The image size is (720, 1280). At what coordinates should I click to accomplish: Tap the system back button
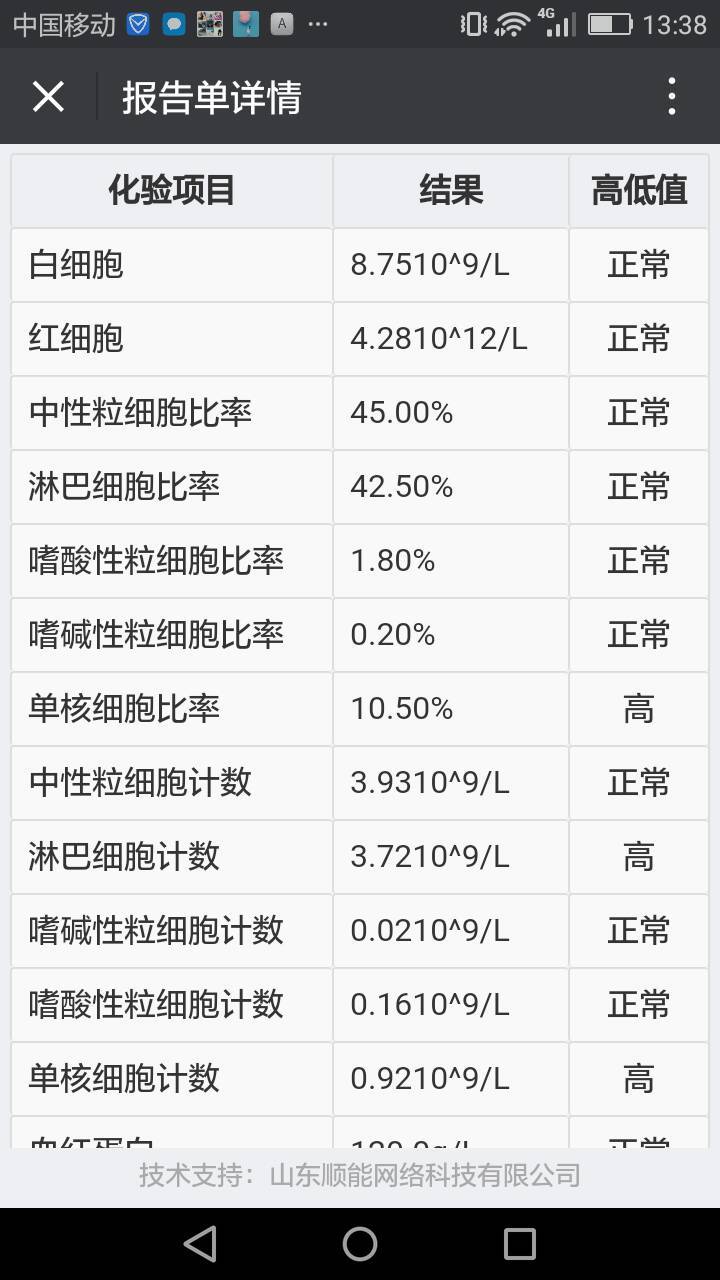[x=200, y=1243]
